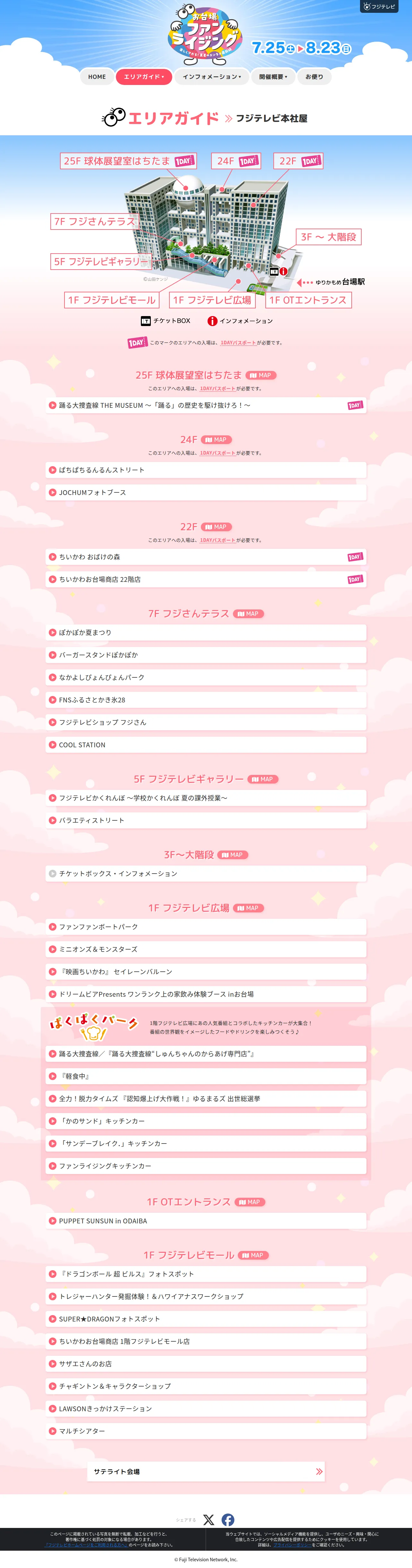Screen dimensions: 412x1568
Task: Open the 「かのサンド」キッチンカー row
Action: click(x=206, y=1120)
